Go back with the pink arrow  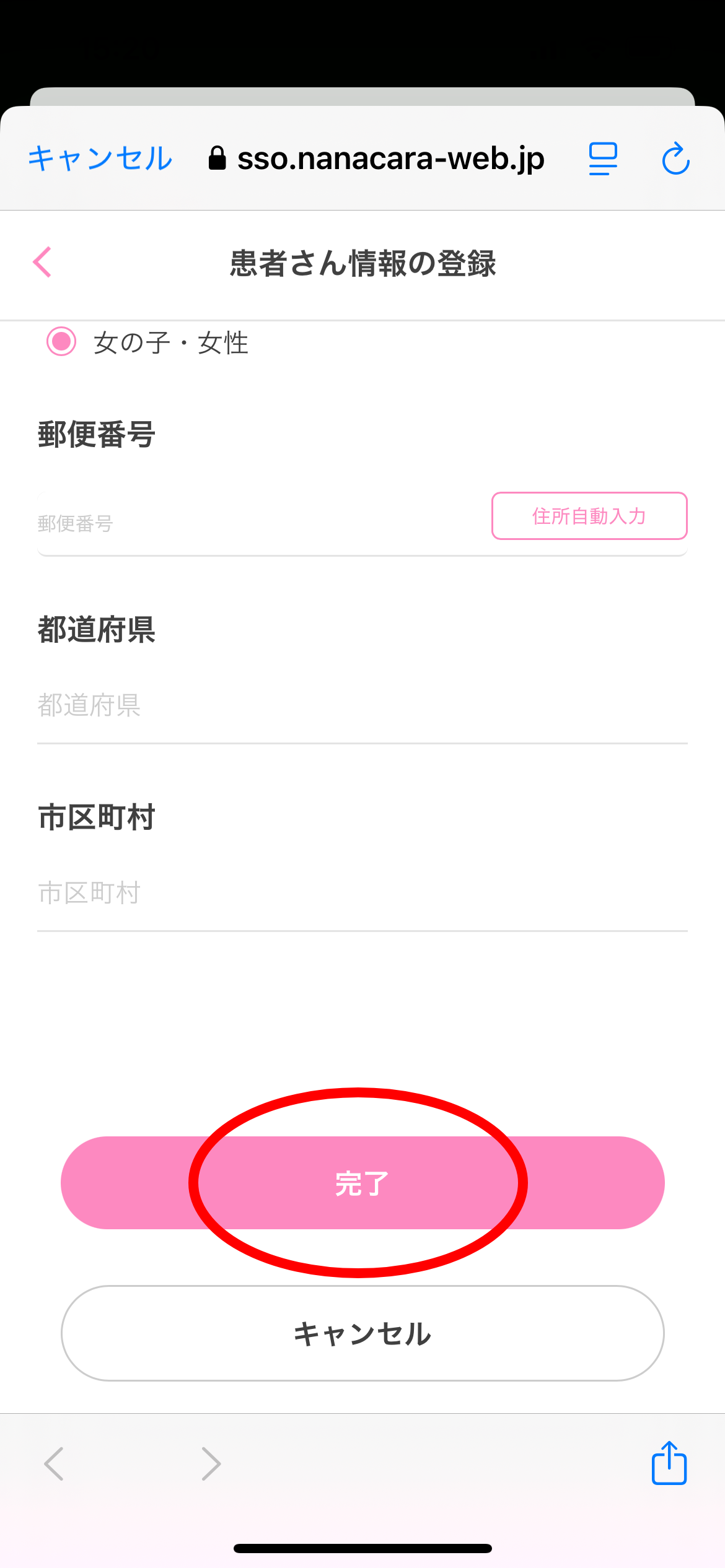[x=42, y=262]
